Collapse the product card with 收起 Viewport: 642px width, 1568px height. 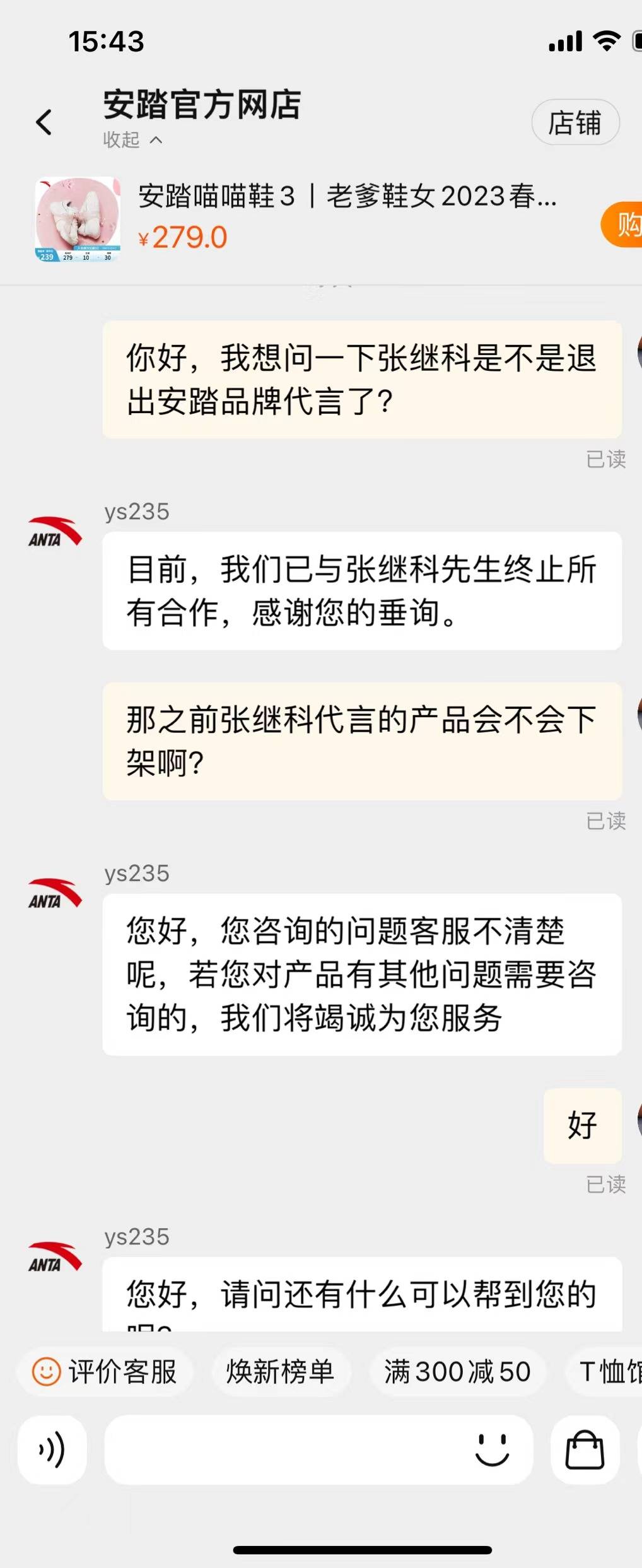132,139
